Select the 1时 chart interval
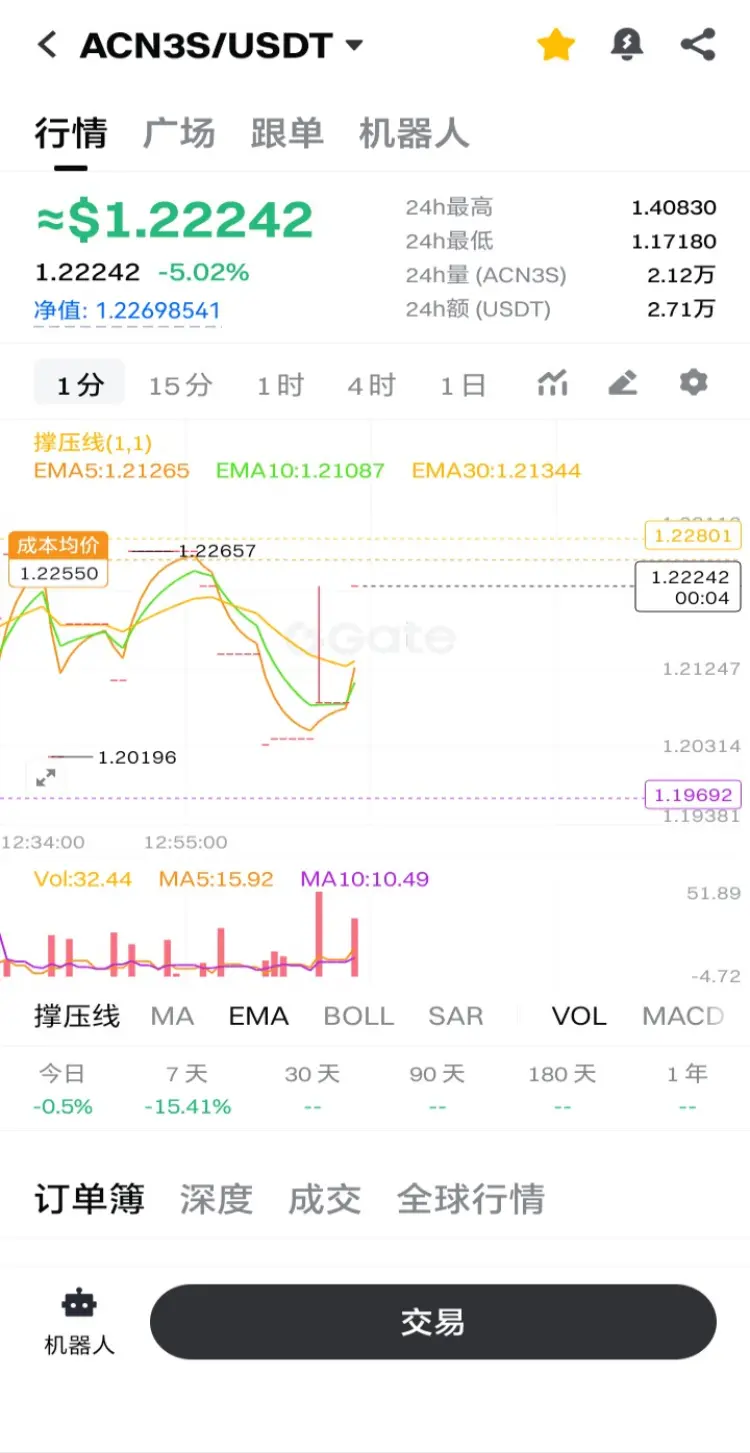This screenshot has height=1453, width=750. click(x=280, y=385)
